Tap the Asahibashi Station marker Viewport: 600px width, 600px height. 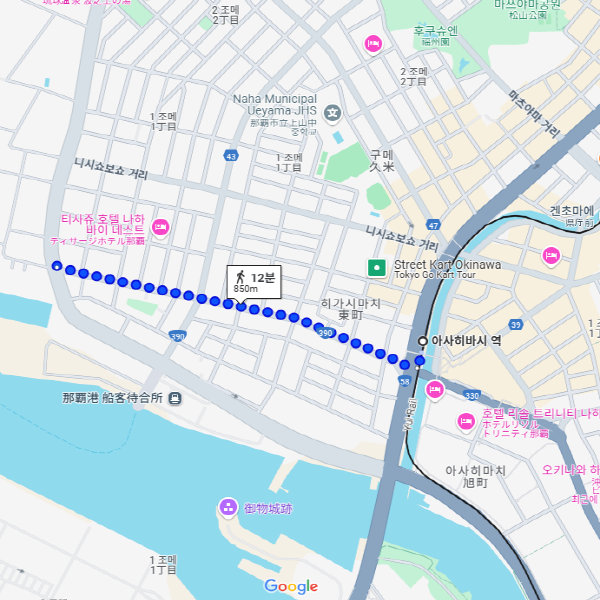coord(423,341)
